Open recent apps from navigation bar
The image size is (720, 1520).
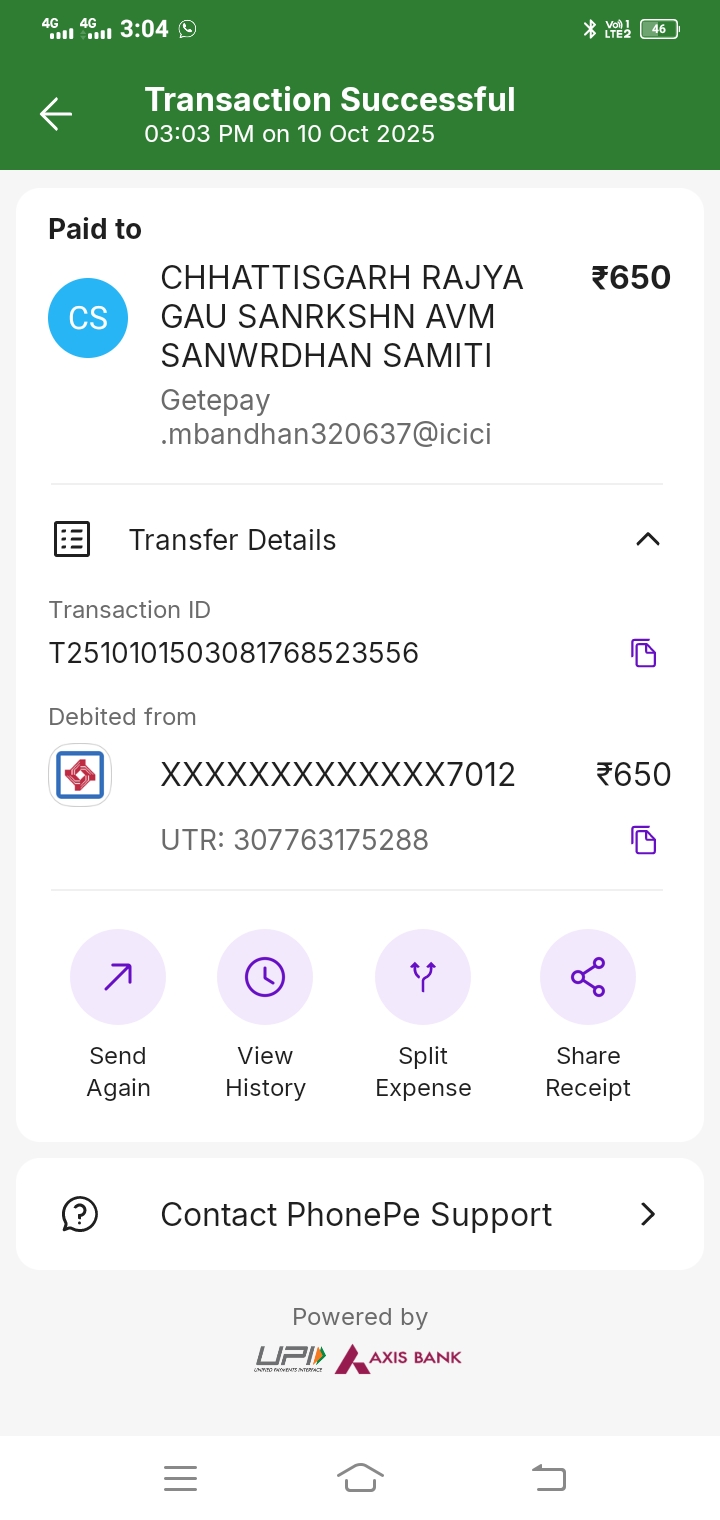(180, 1477)
